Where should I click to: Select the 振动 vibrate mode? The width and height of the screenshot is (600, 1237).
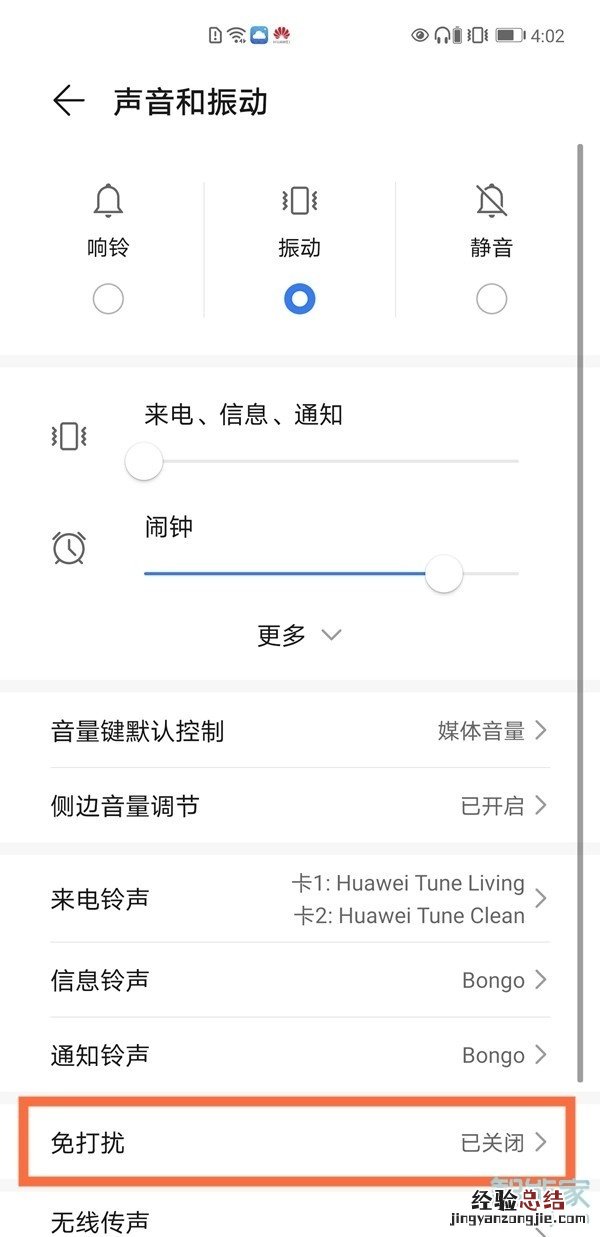coord(299,298)
